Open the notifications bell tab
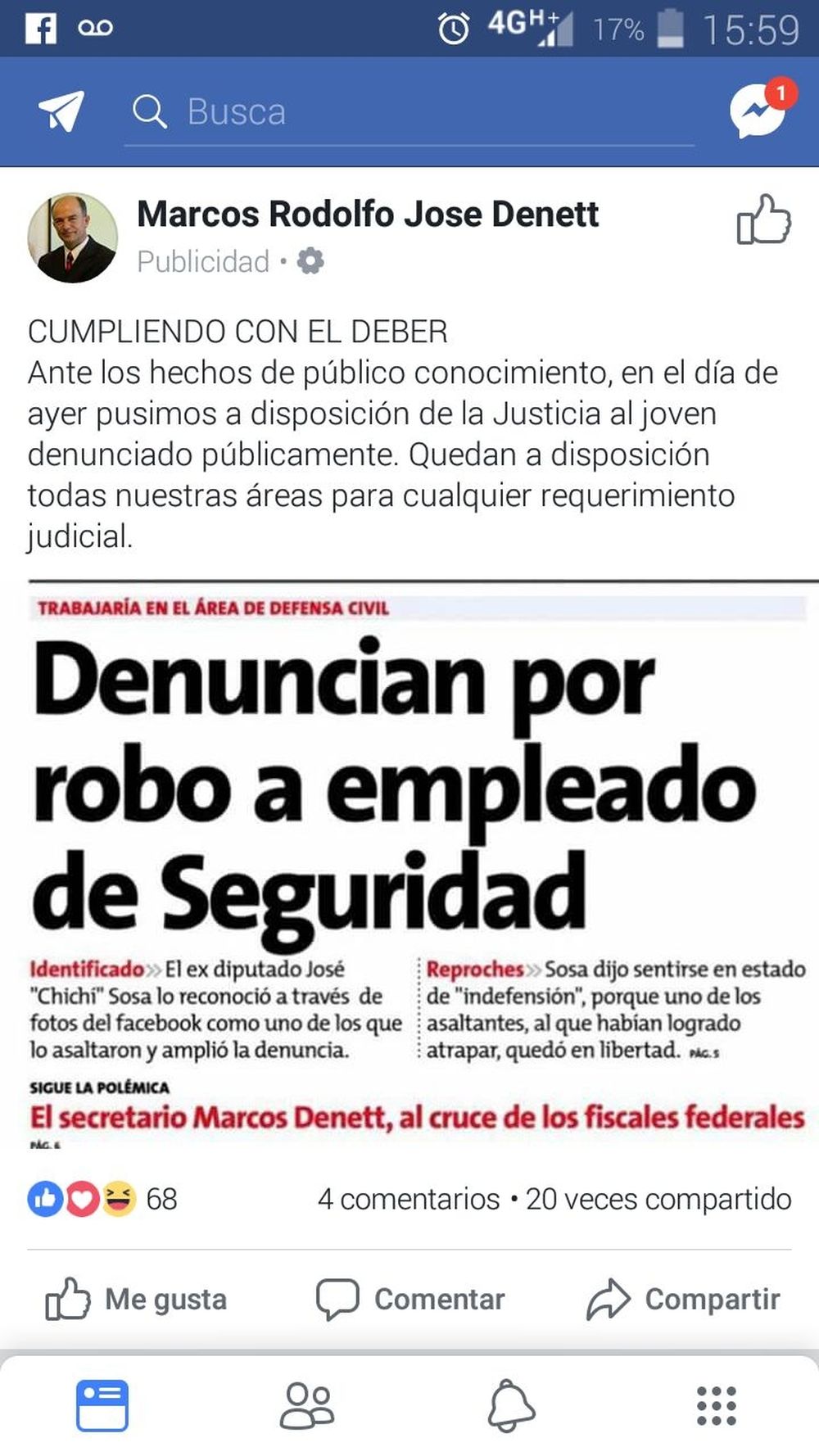 [x=512, y=1406]
